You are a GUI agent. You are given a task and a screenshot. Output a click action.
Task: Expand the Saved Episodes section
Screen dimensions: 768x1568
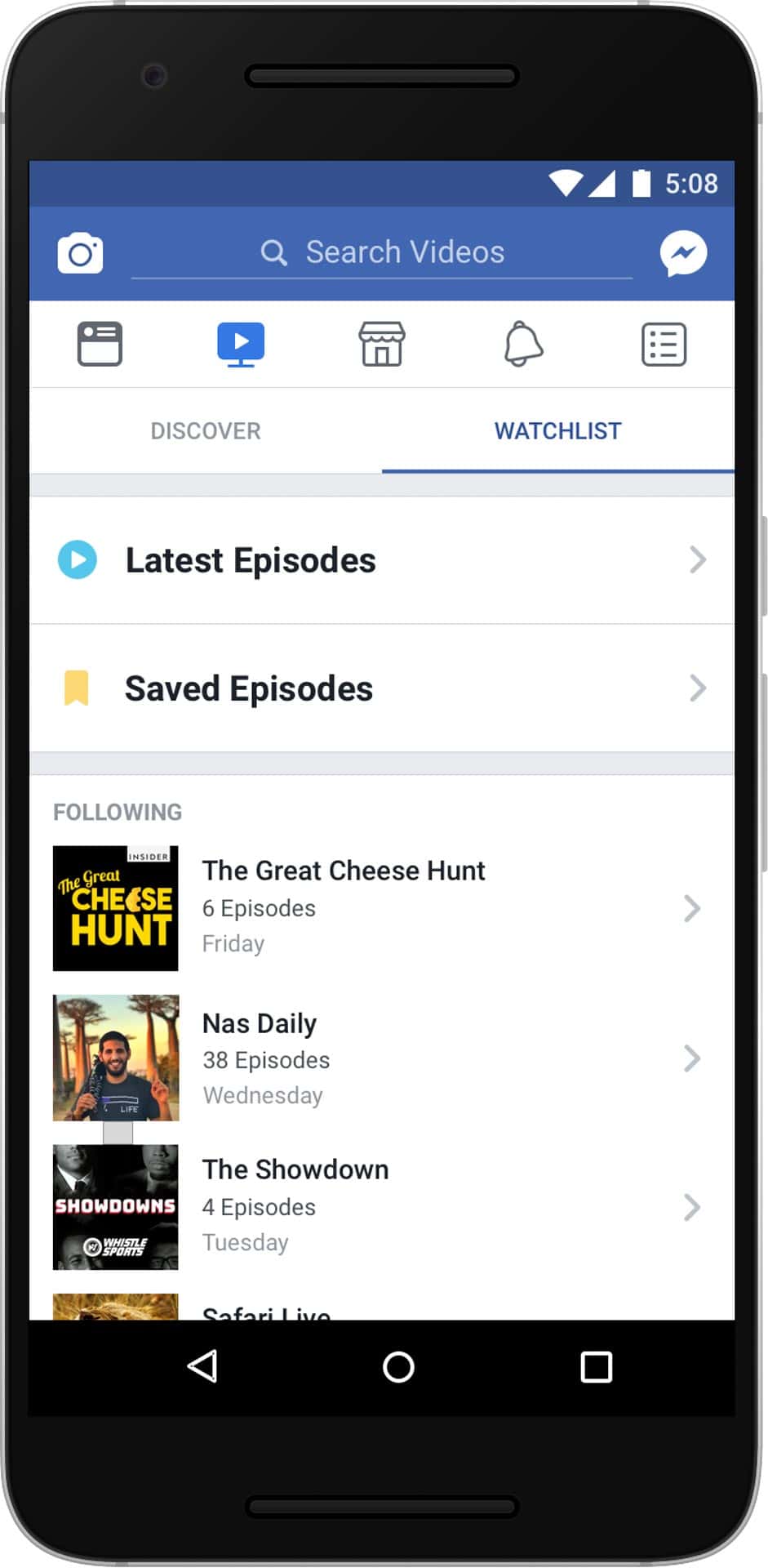[x=698, y=688]
